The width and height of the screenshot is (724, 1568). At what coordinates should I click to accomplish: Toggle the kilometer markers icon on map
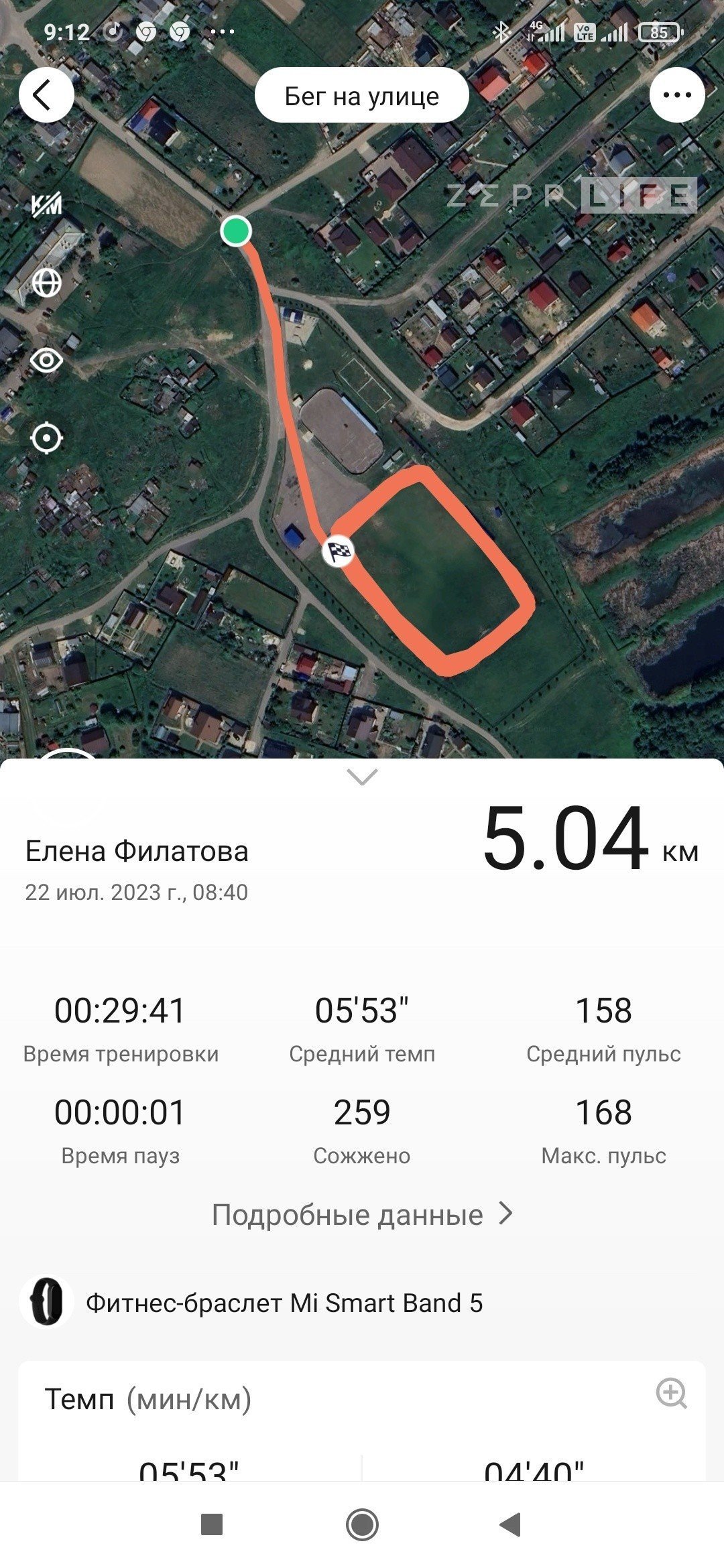[x=47, y=205]
